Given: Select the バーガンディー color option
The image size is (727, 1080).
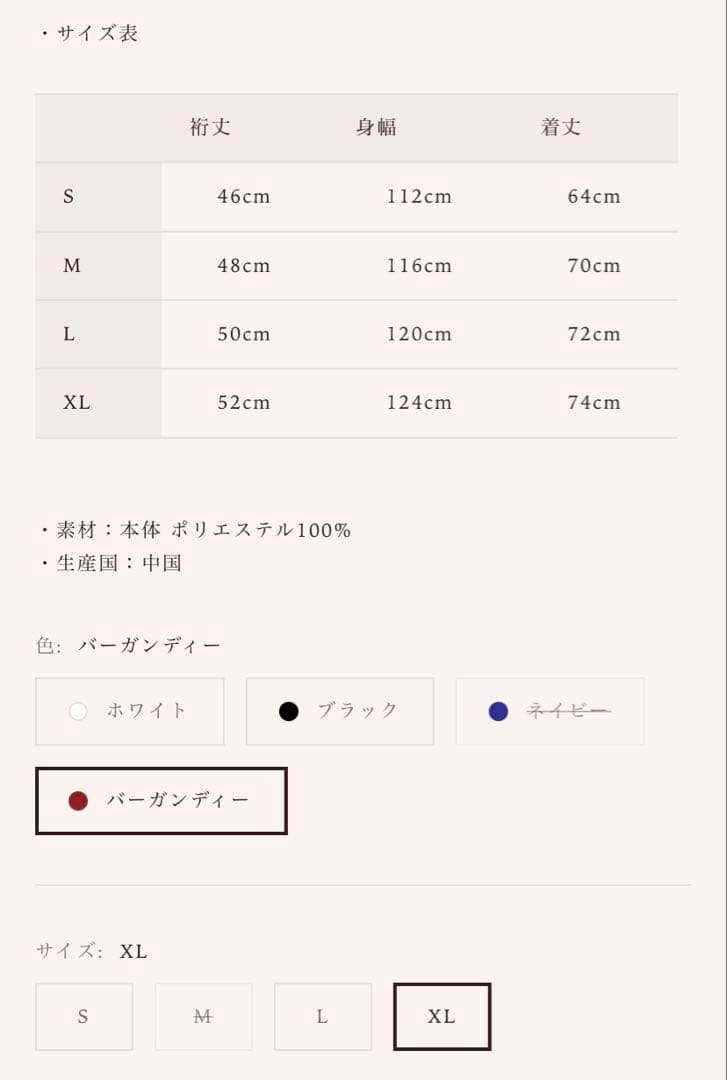Looking at the screenshot, I should click(x=161, y=800).
